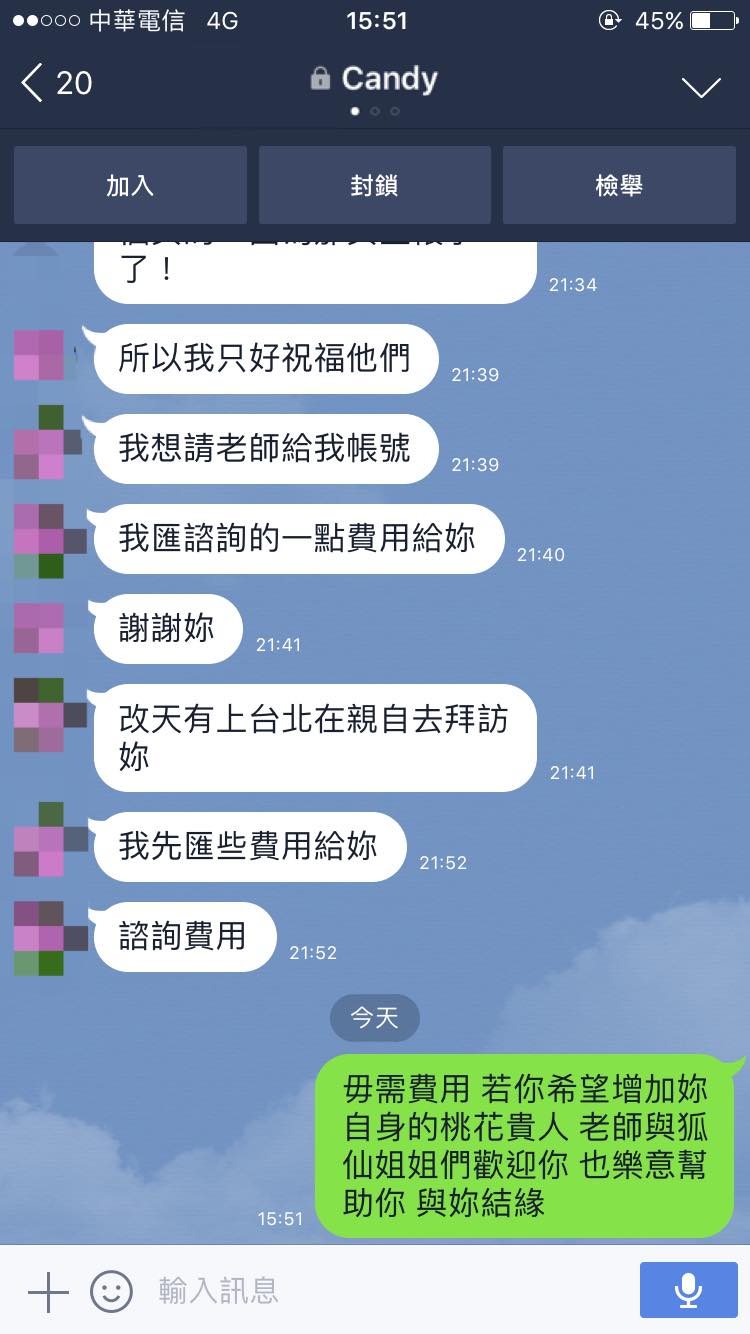Start a voice message with the microphone

click(x=687, y=1291)
